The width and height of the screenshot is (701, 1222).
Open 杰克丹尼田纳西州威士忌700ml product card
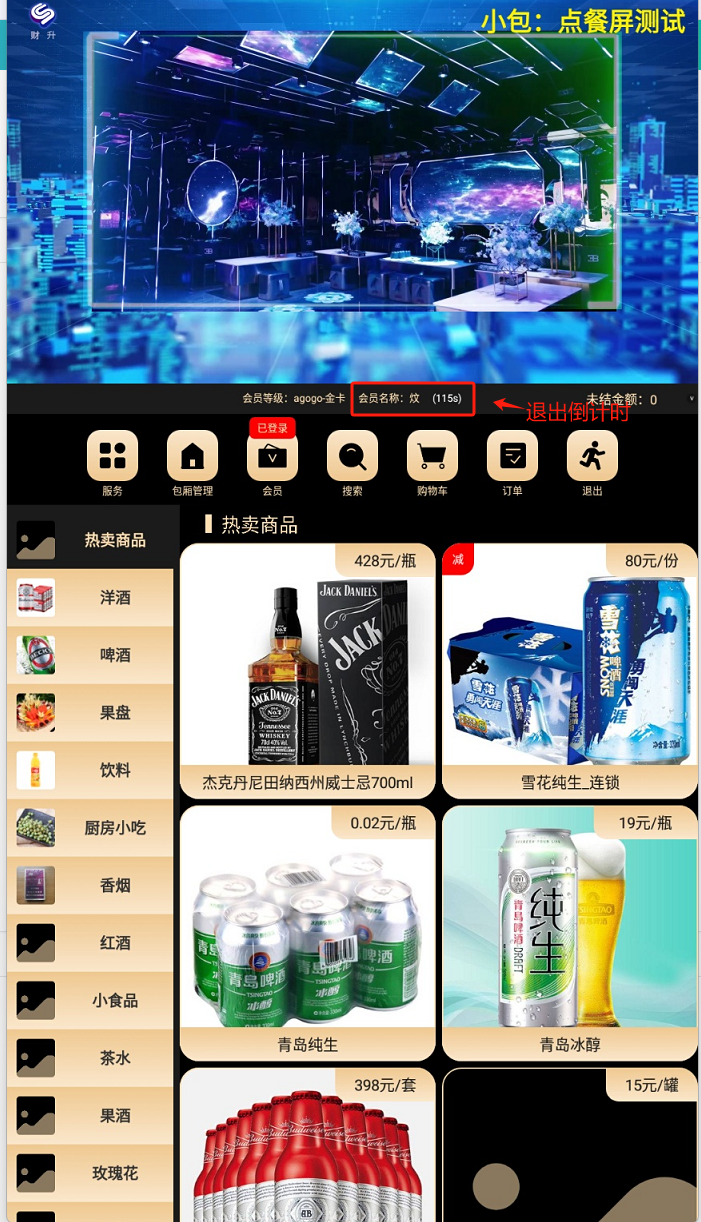(x=307, y=670)
